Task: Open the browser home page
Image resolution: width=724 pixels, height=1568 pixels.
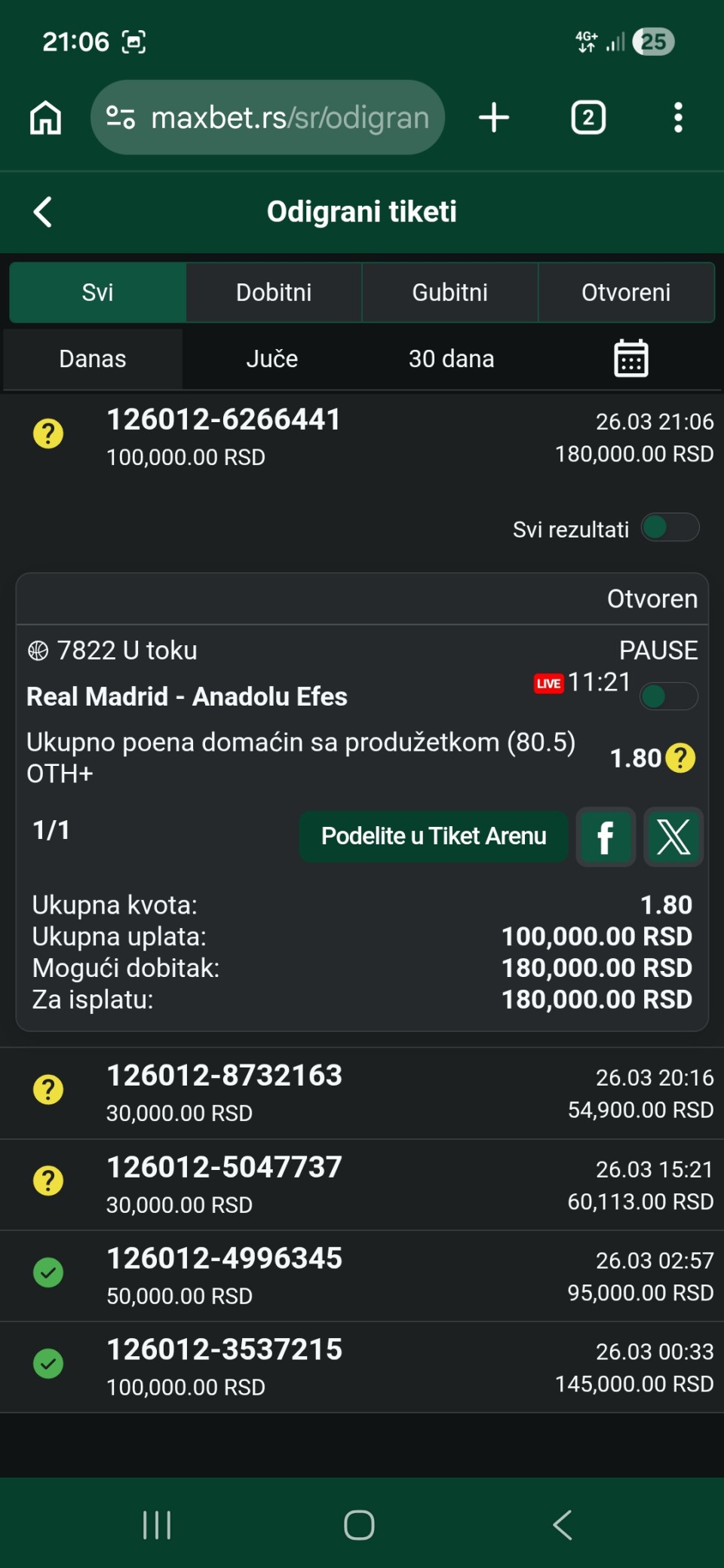Action: (x=45, y=118)
